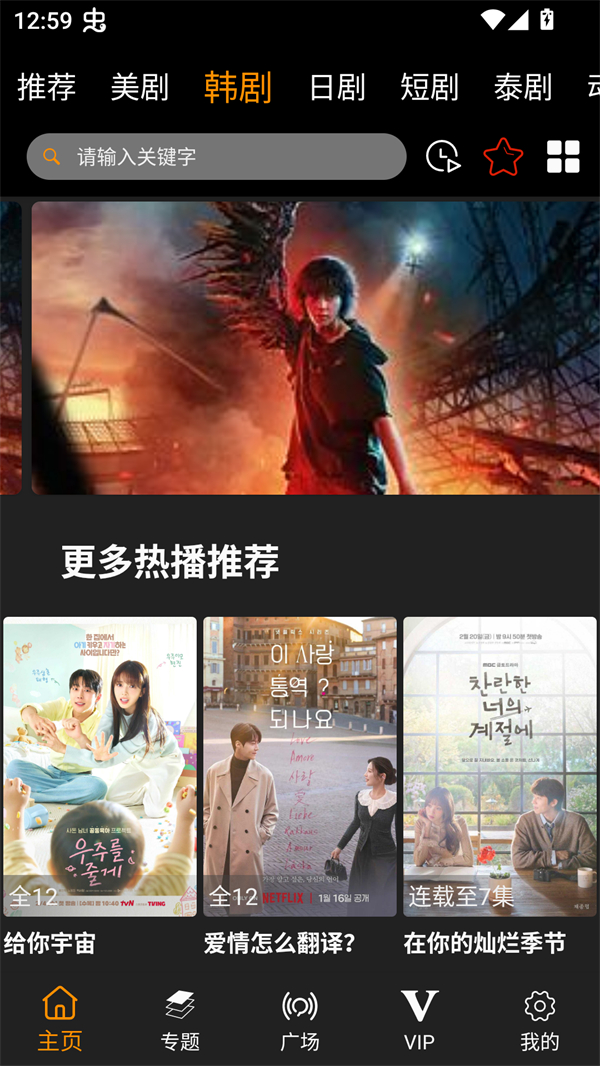Open the 广场 tab
The image size is (600, 1066).
pyautogui.click(x=300, y=1020)
